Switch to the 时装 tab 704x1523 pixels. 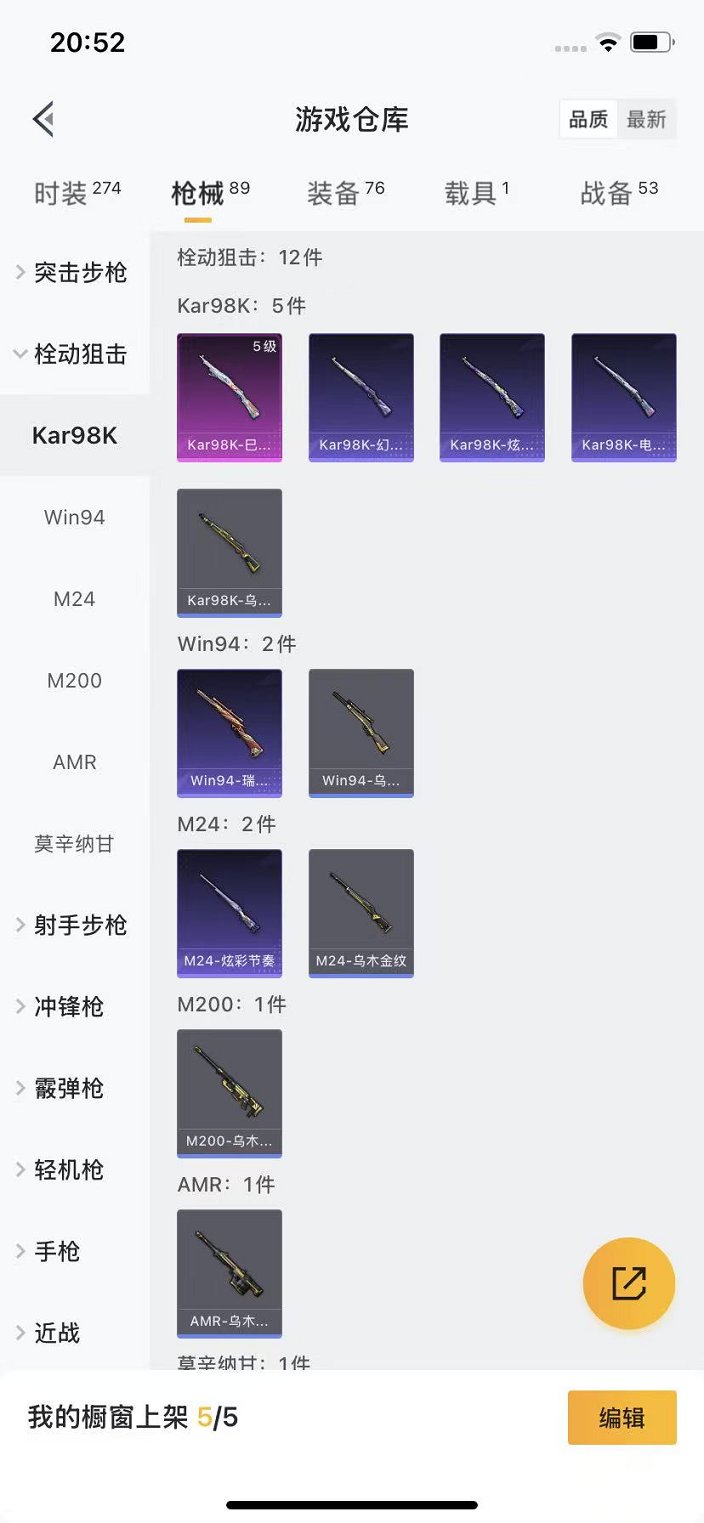tap(77, 192)
